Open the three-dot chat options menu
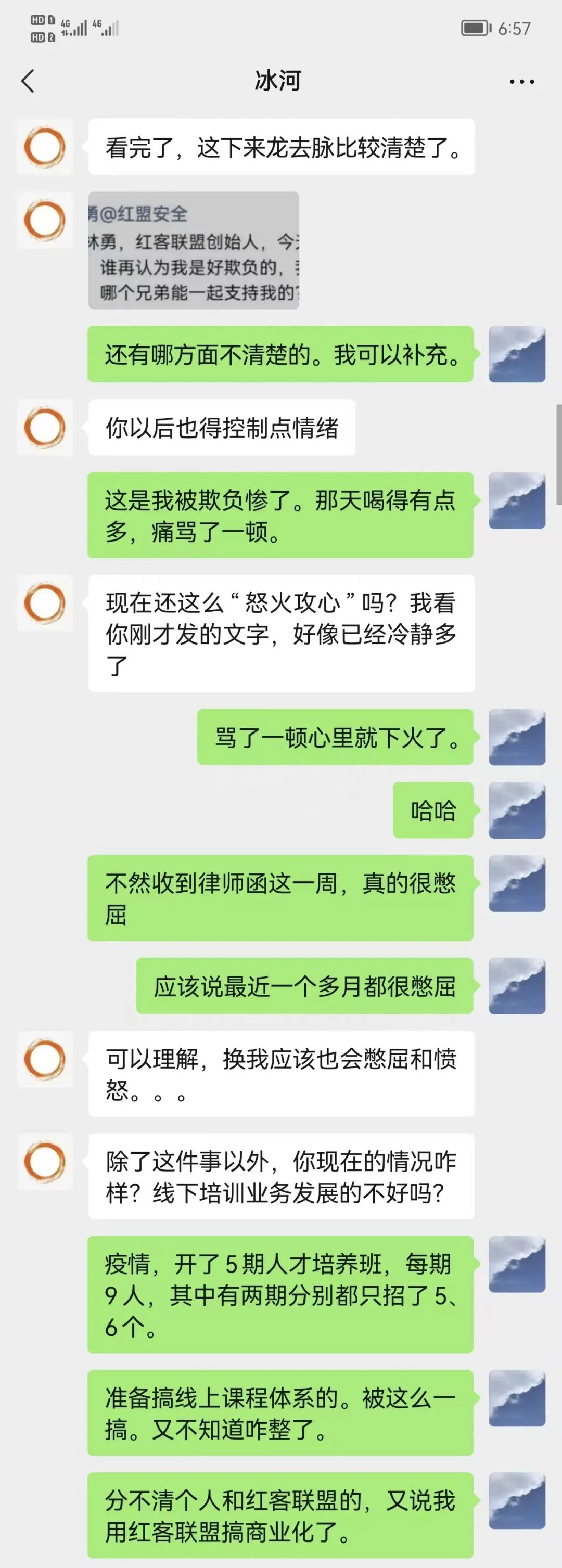The height and width of the screenshot is (1568, 562). click(x=521, y=81)
